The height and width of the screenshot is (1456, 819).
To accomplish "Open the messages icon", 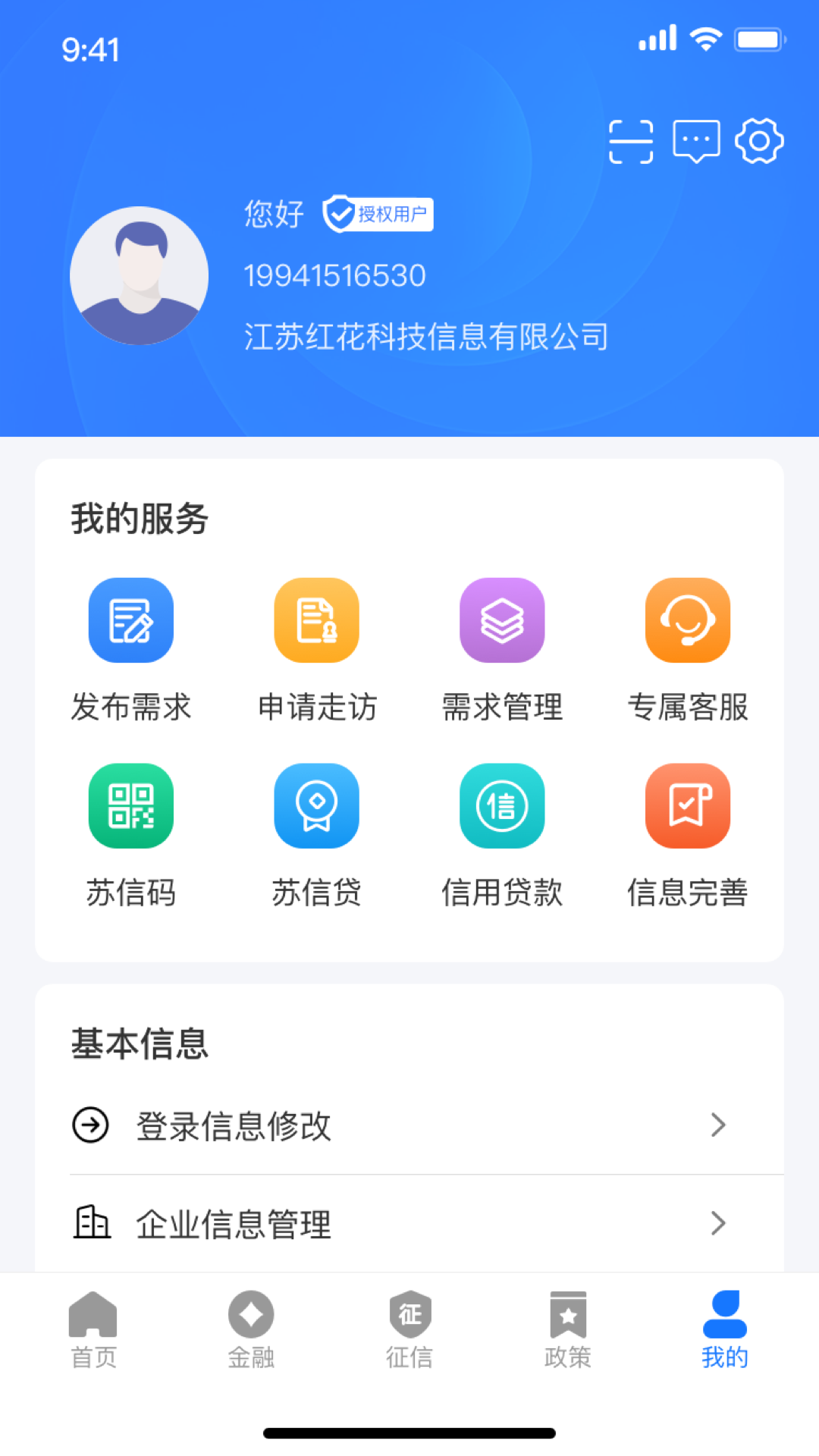I will click(696, 141).
